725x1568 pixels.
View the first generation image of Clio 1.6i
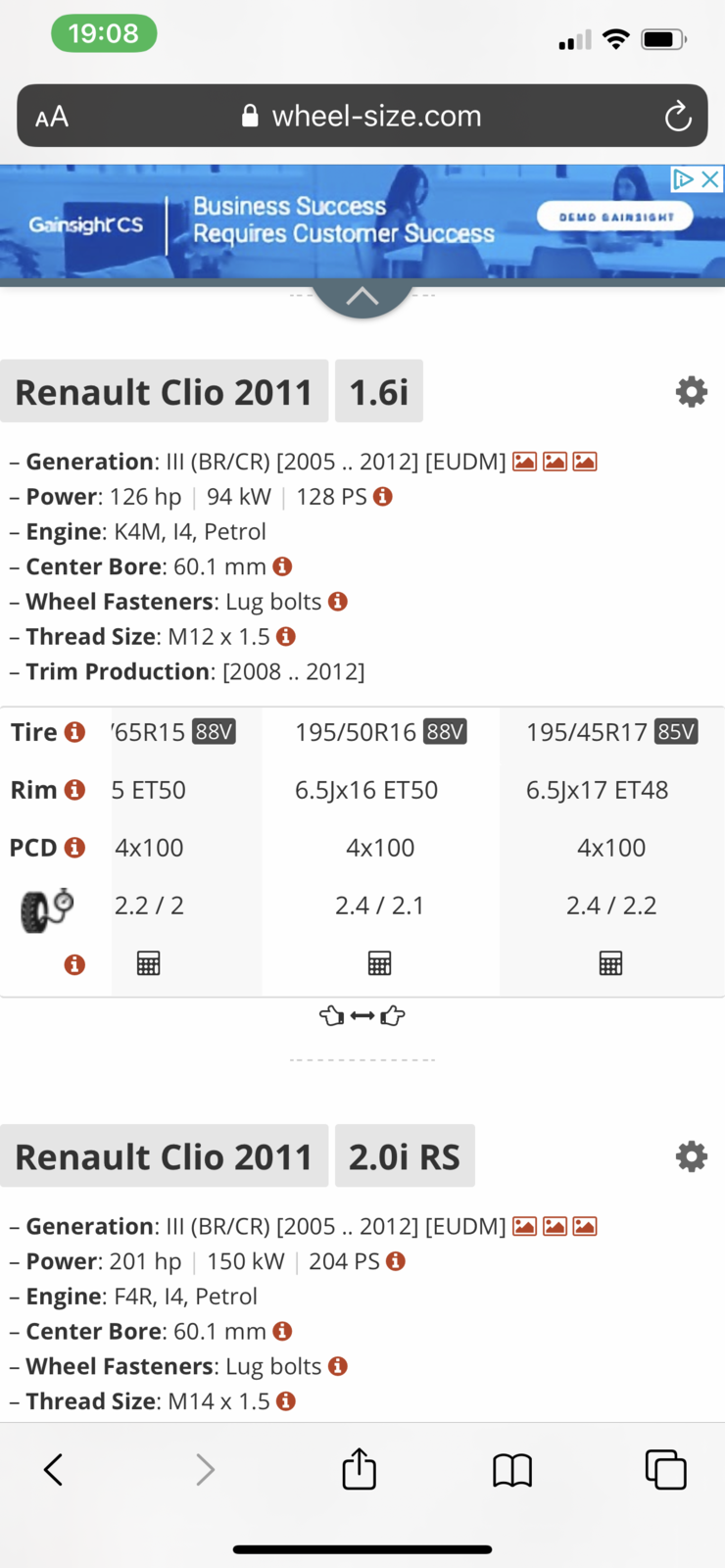coord(525,462)
